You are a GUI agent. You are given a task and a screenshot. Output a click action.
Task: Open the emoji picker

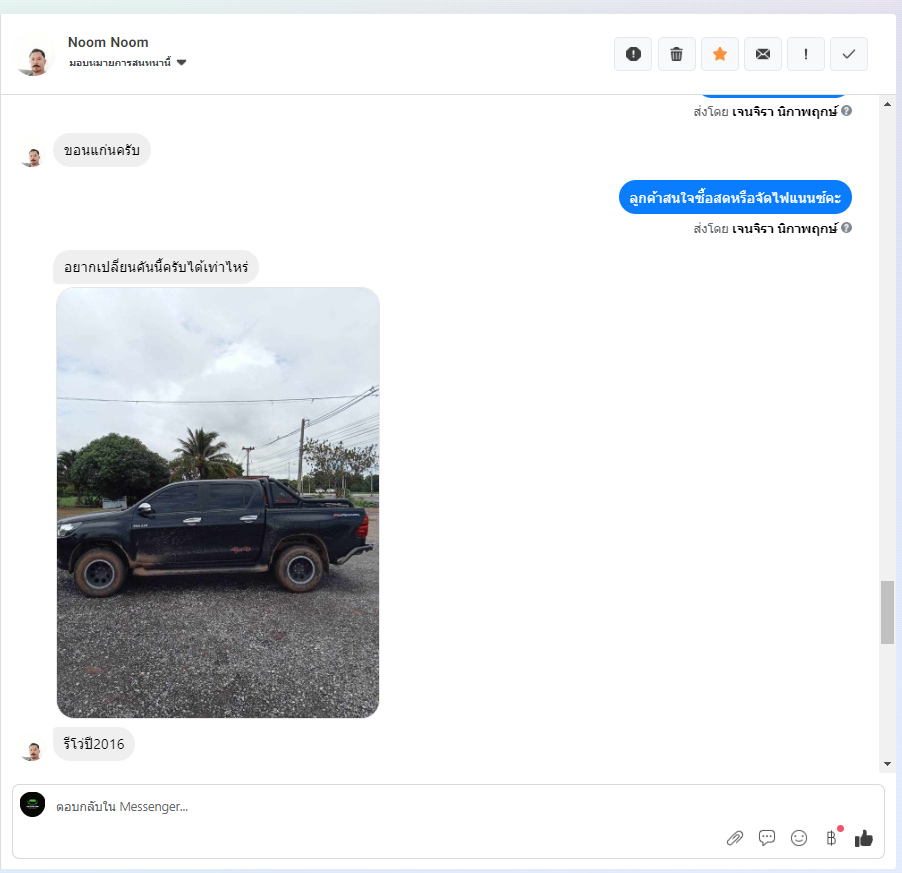798,838
